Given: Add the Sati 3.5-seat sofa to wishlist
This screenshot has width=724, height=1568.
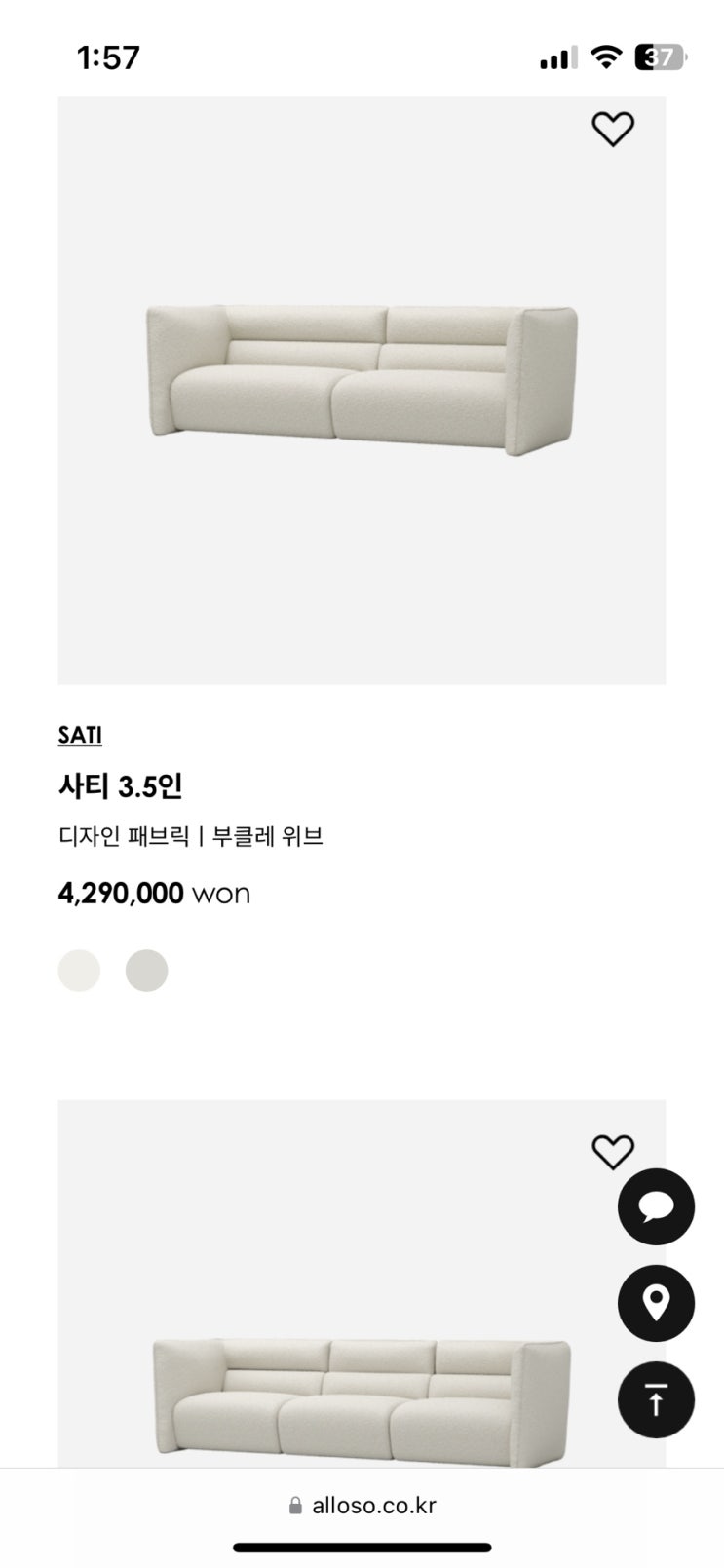Looking at the screenshot, I should point(613,129).
